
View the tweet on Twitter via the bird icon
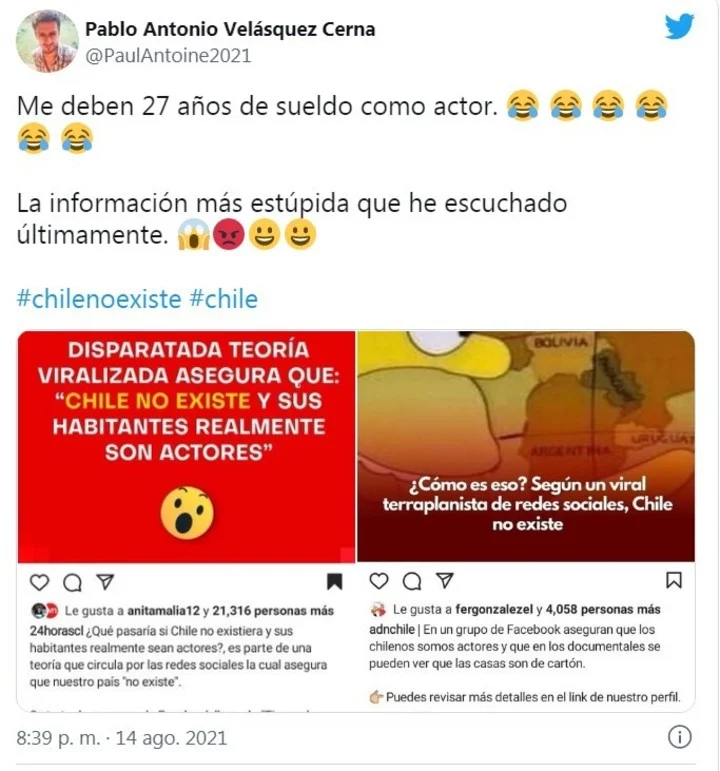point(679,27)
